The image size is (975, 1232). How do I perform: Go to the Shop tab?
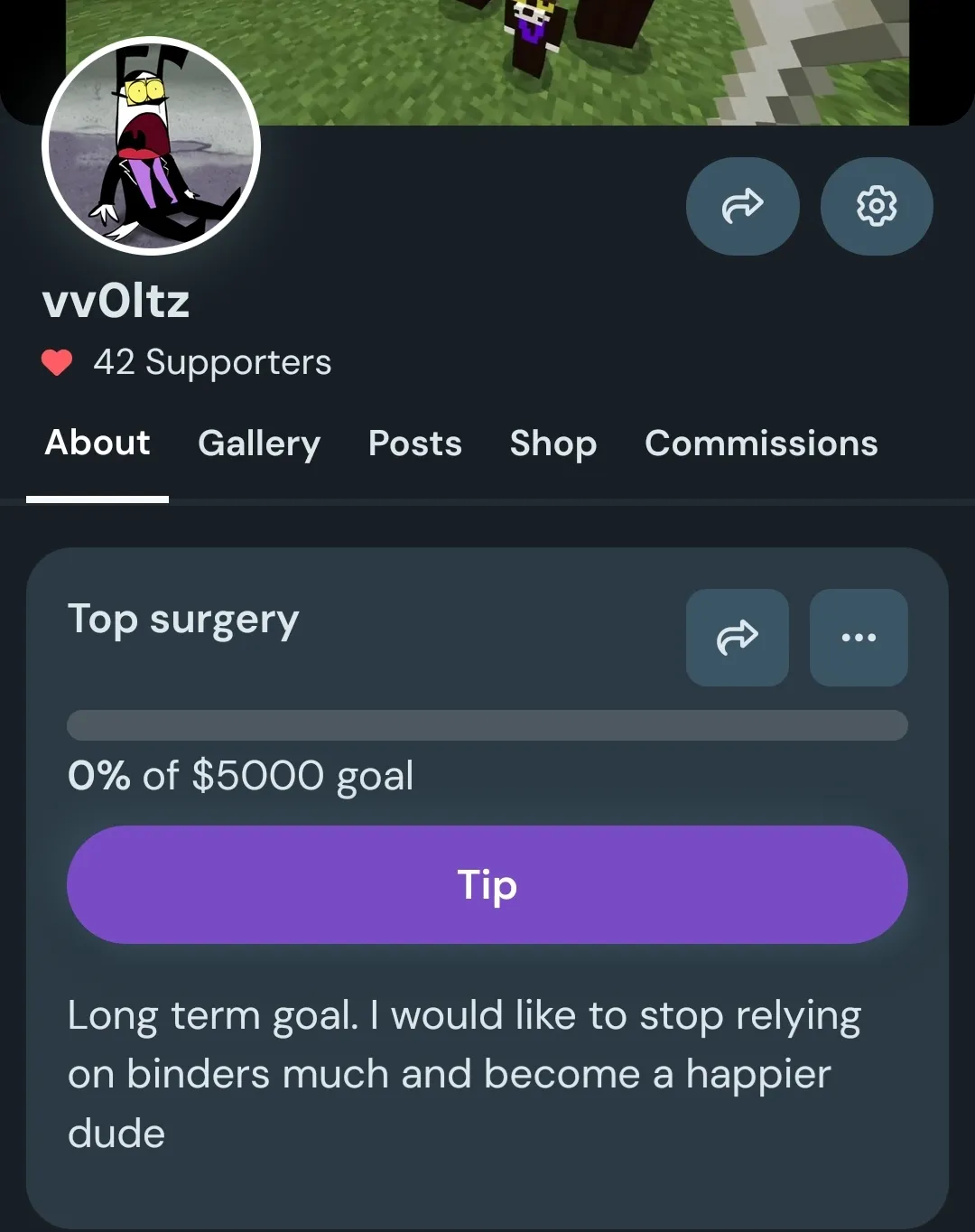552,443
